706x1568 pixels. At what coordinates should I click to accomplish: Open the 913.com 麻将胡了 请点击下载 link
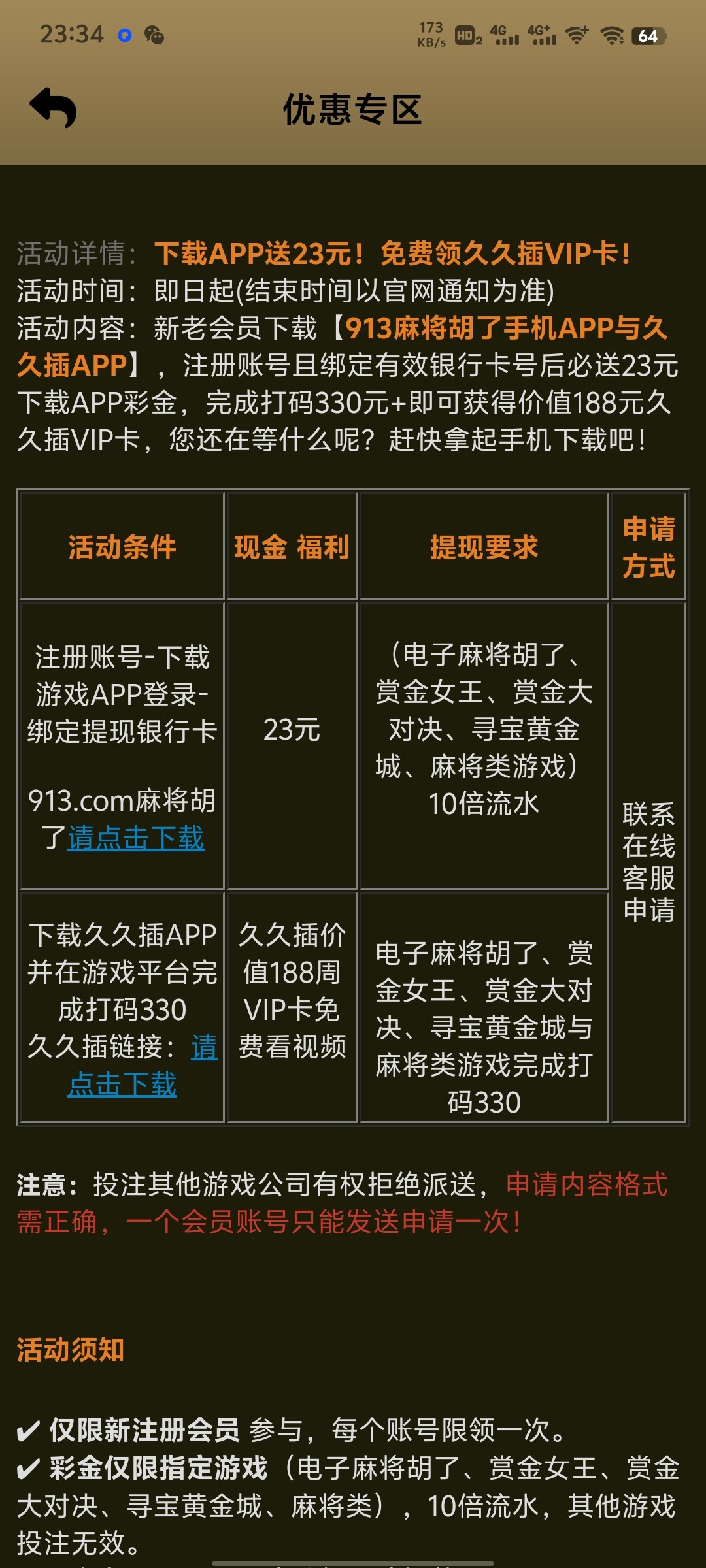(x=136, y=841)
